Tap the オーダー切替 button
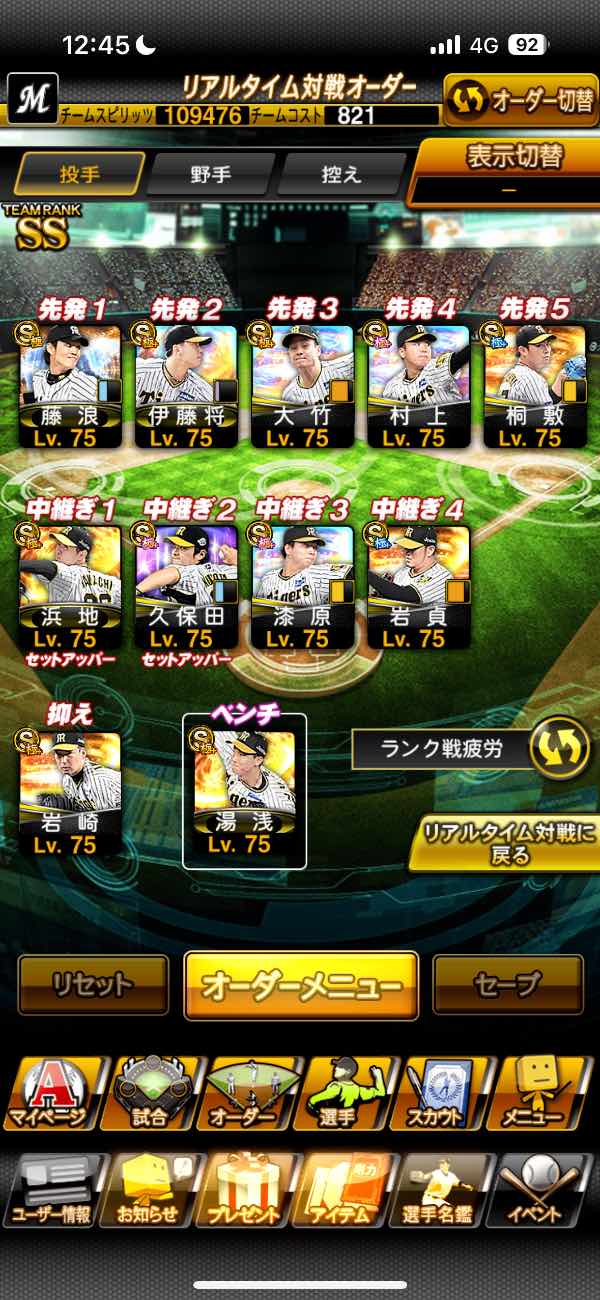 pos(520,100)
